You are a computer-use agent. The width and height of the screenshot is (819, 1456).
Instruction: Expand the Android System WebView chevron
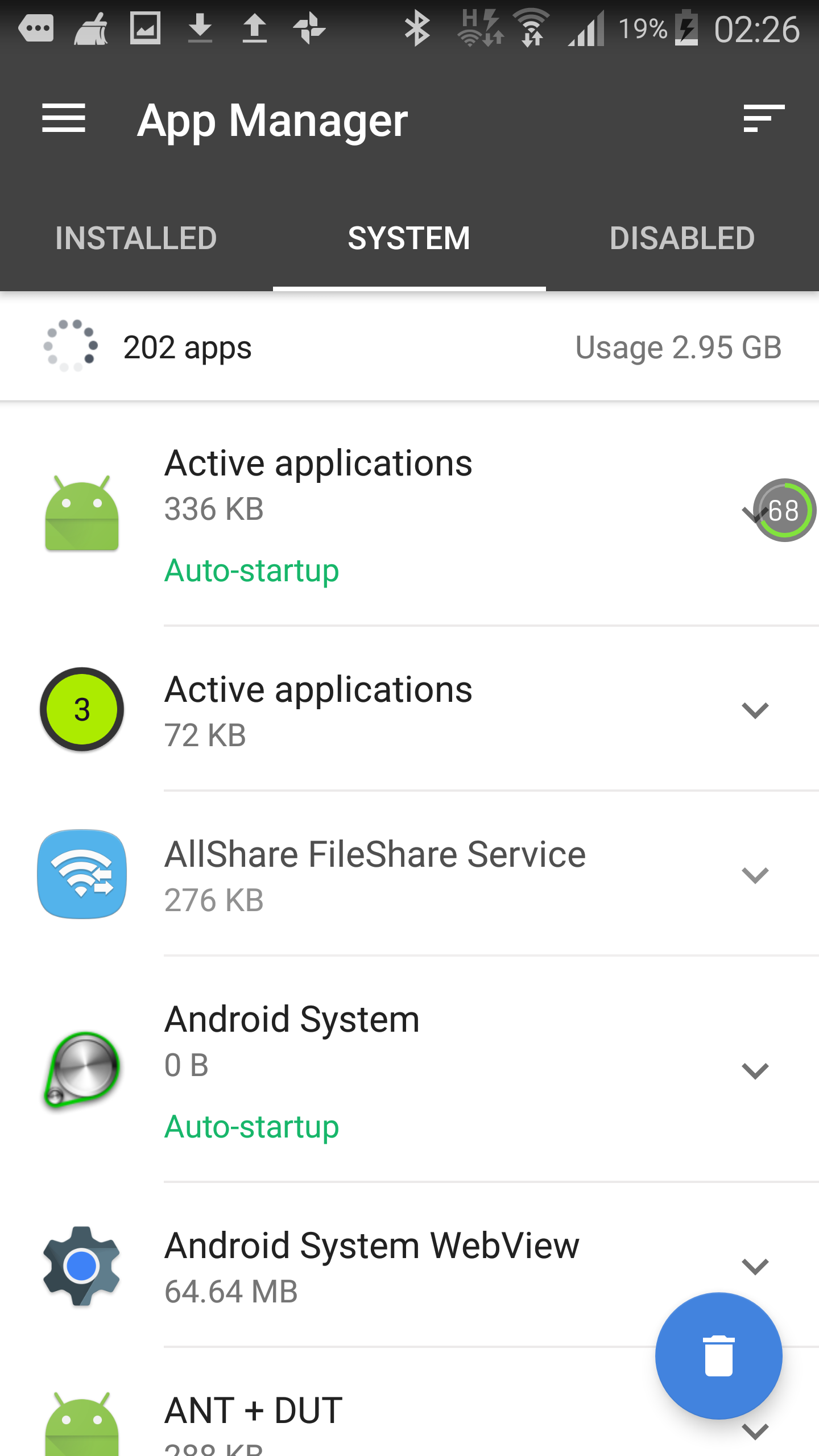(x=755, y=1267)
